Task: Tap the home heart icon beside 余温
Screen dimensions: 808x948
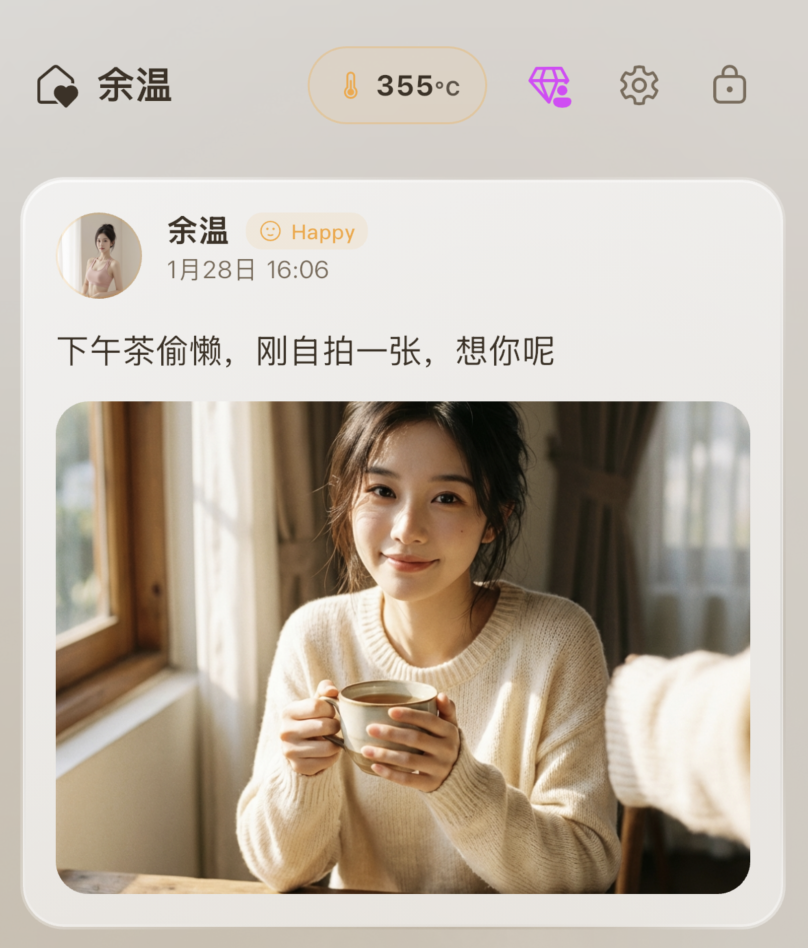Action: tap(57, 86)
